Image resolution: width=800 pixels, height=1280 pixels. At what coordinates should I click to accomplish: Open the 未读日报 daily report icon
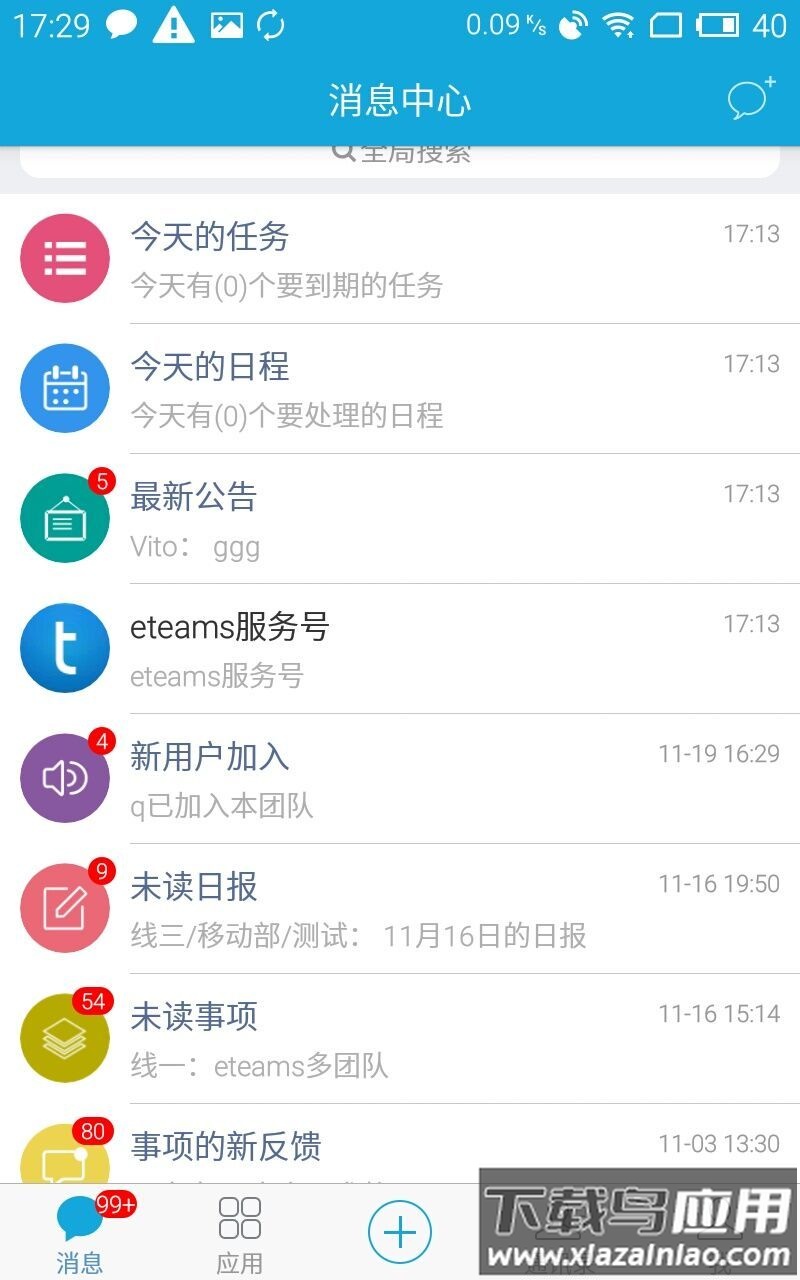tap(65, 907)
